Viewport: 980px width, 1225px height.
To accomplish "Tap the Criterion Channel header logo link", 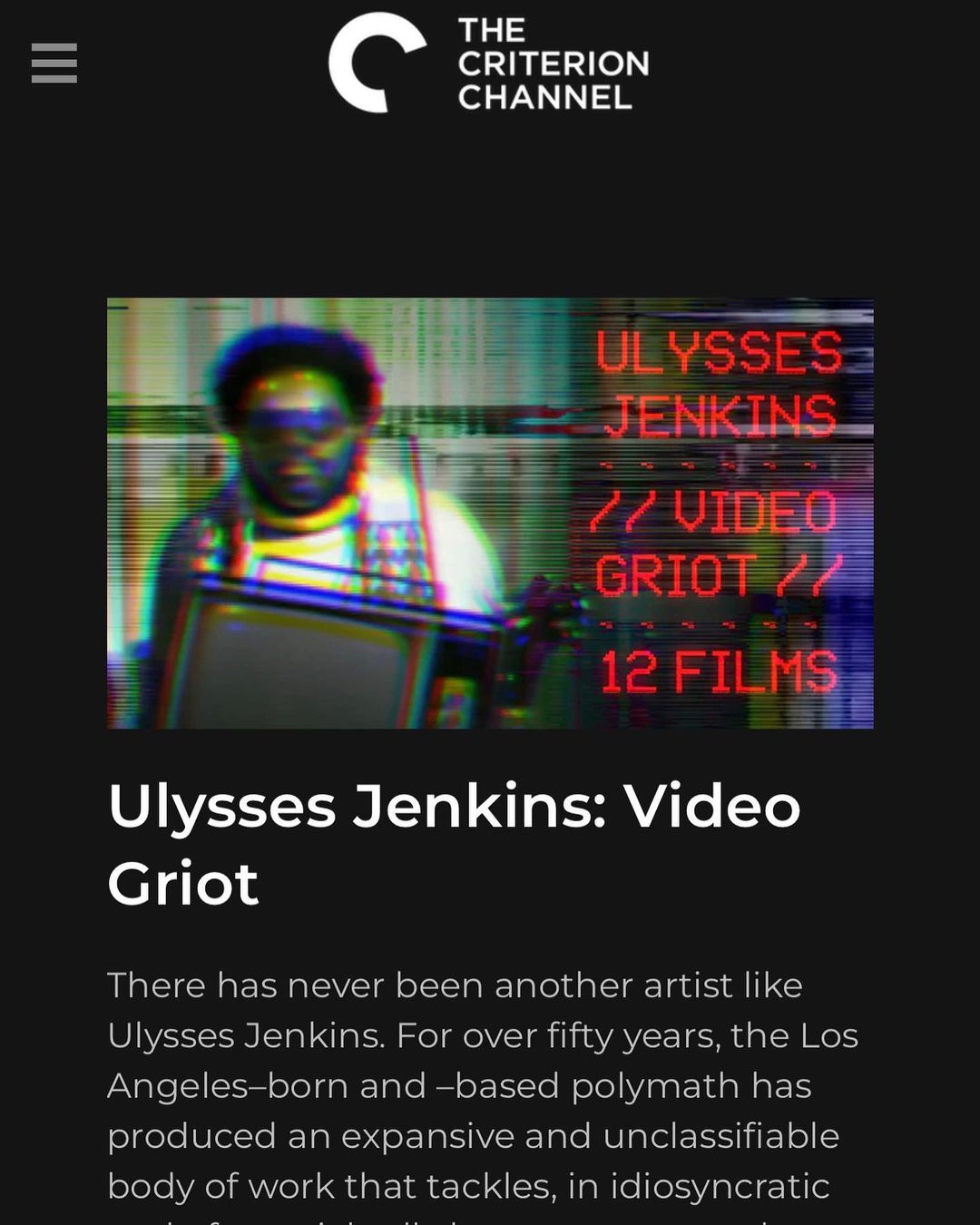I will 488,63.
